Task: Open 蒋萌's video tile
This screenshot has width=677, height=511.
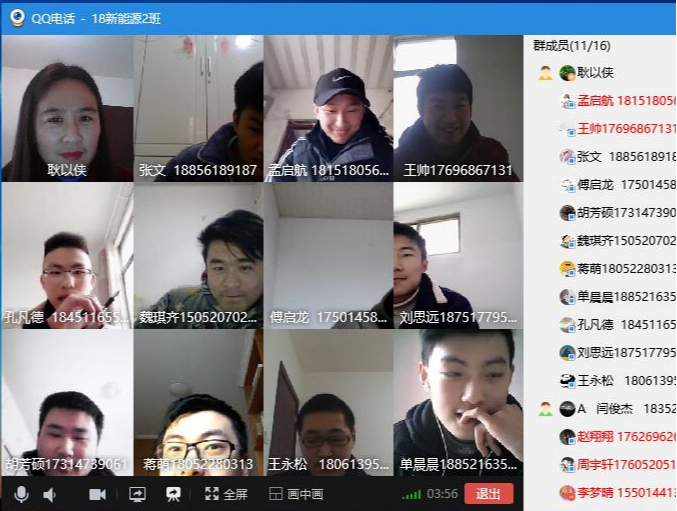Action: click(x=198, y=402)
